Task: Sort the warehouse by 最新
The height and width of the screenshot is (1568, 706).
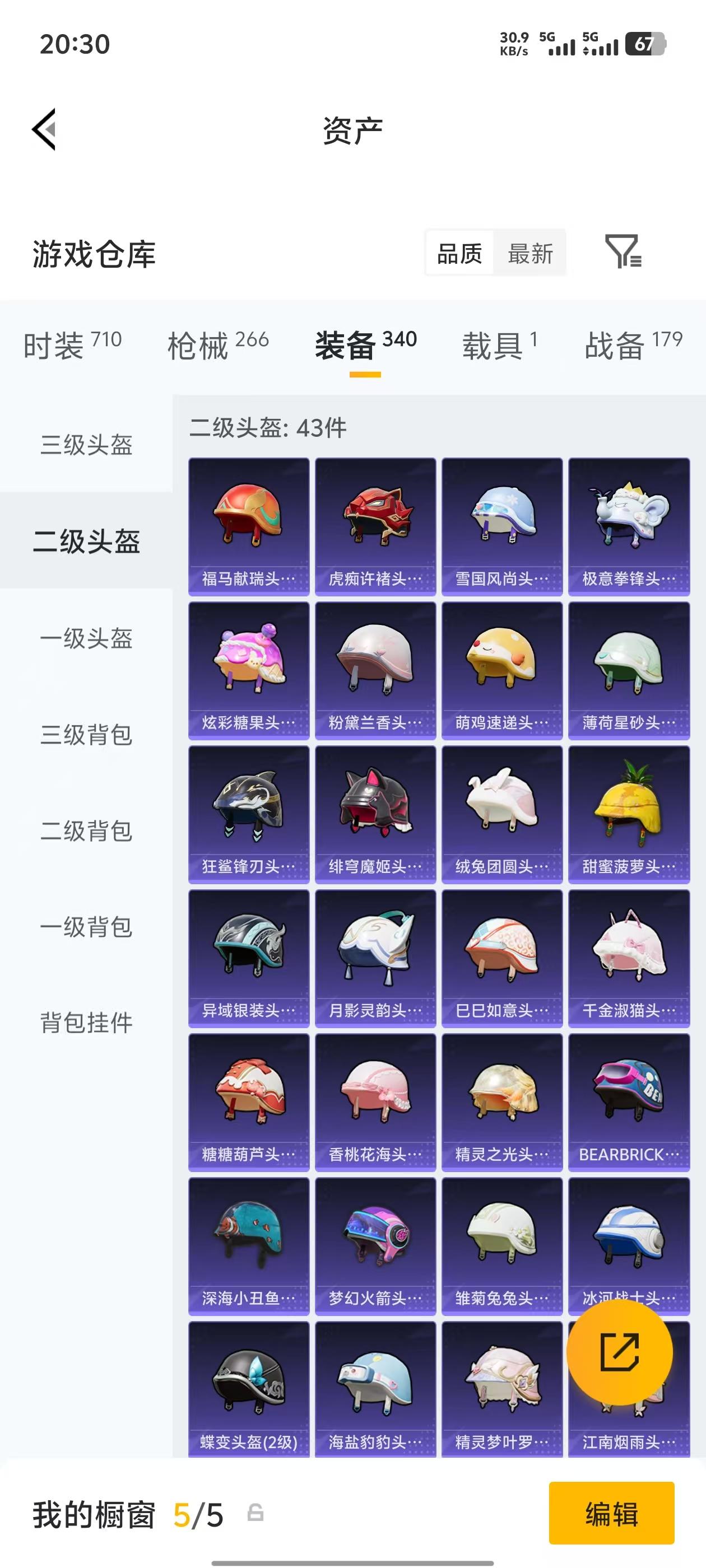Action: point(530,253)
